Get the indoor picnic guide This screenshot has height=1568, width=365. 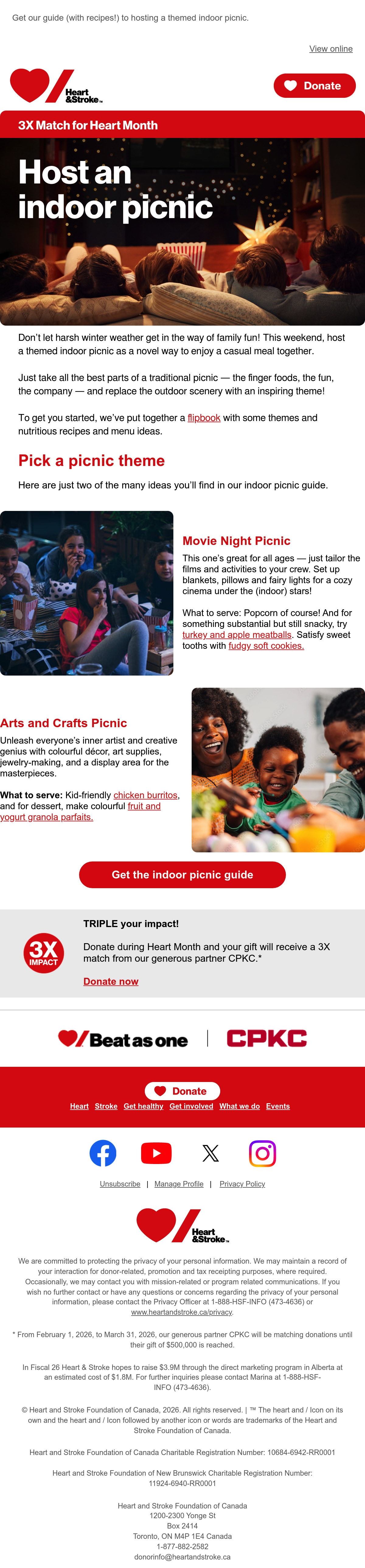pos(182,875)
